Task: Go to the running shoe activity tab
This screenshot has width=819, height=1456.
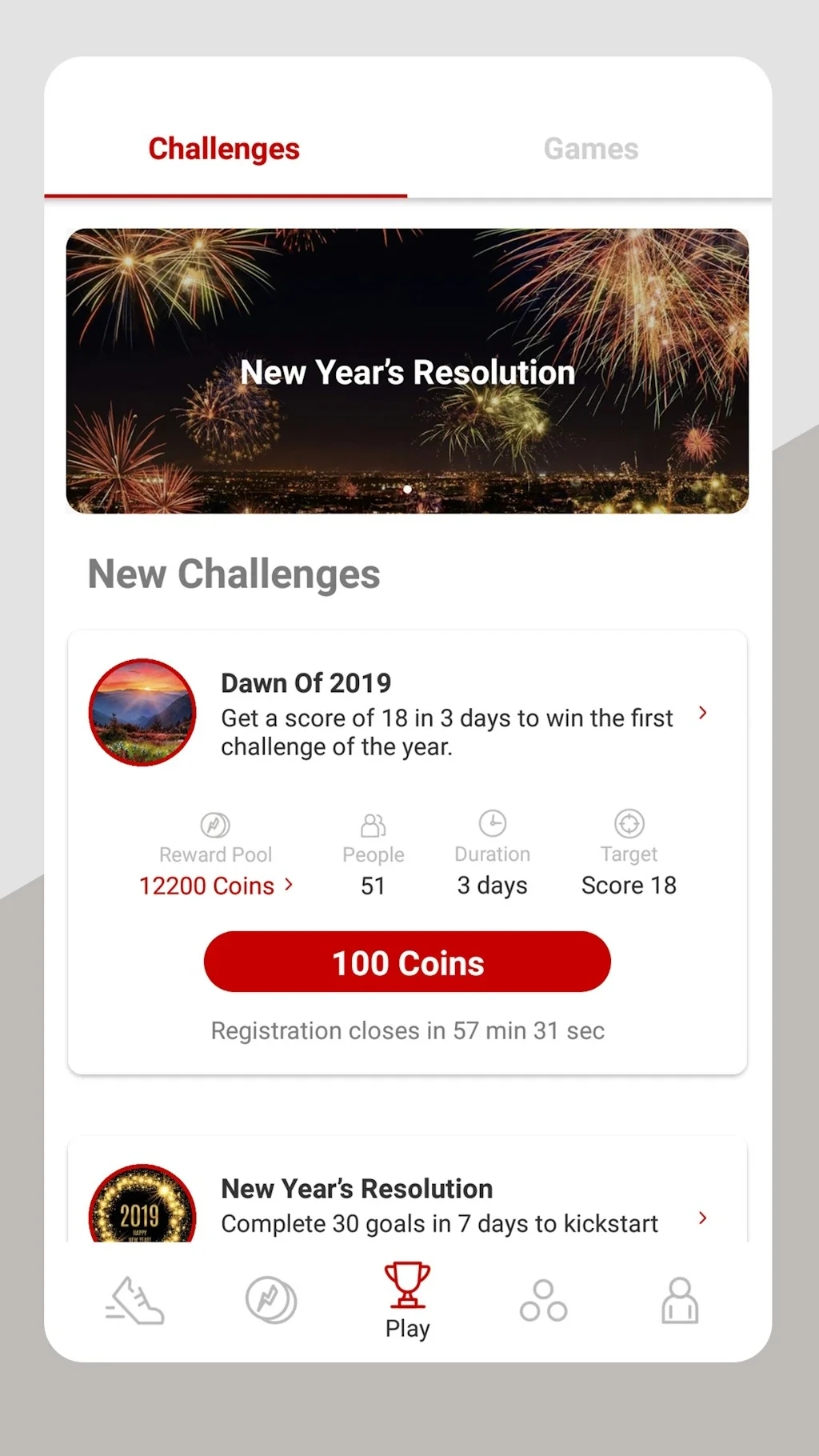Action: (x=135, y=1300)
